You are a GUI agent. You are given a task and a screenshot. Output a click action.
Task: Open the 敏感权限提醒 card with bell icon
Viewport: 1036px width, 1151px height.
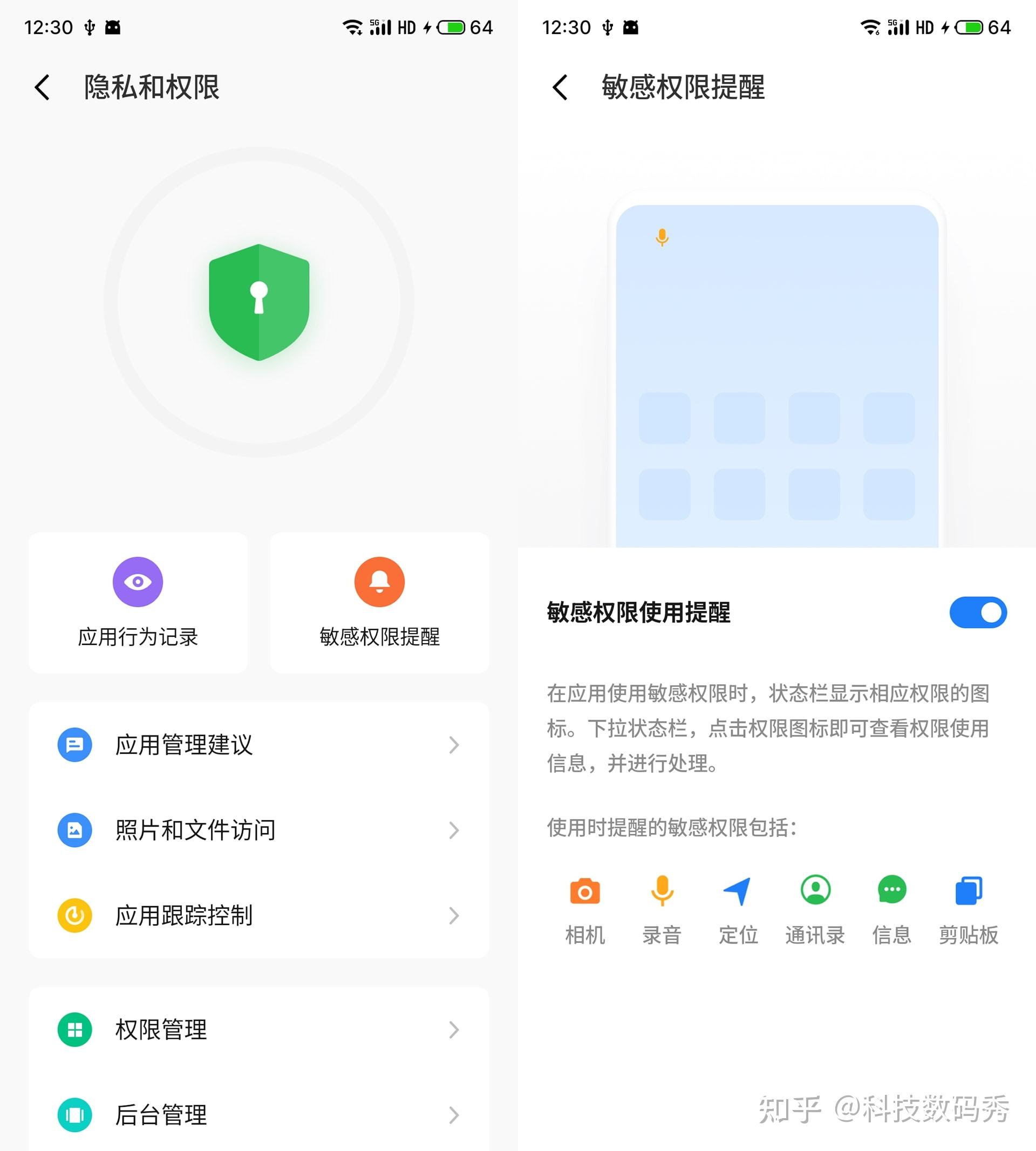379,603
